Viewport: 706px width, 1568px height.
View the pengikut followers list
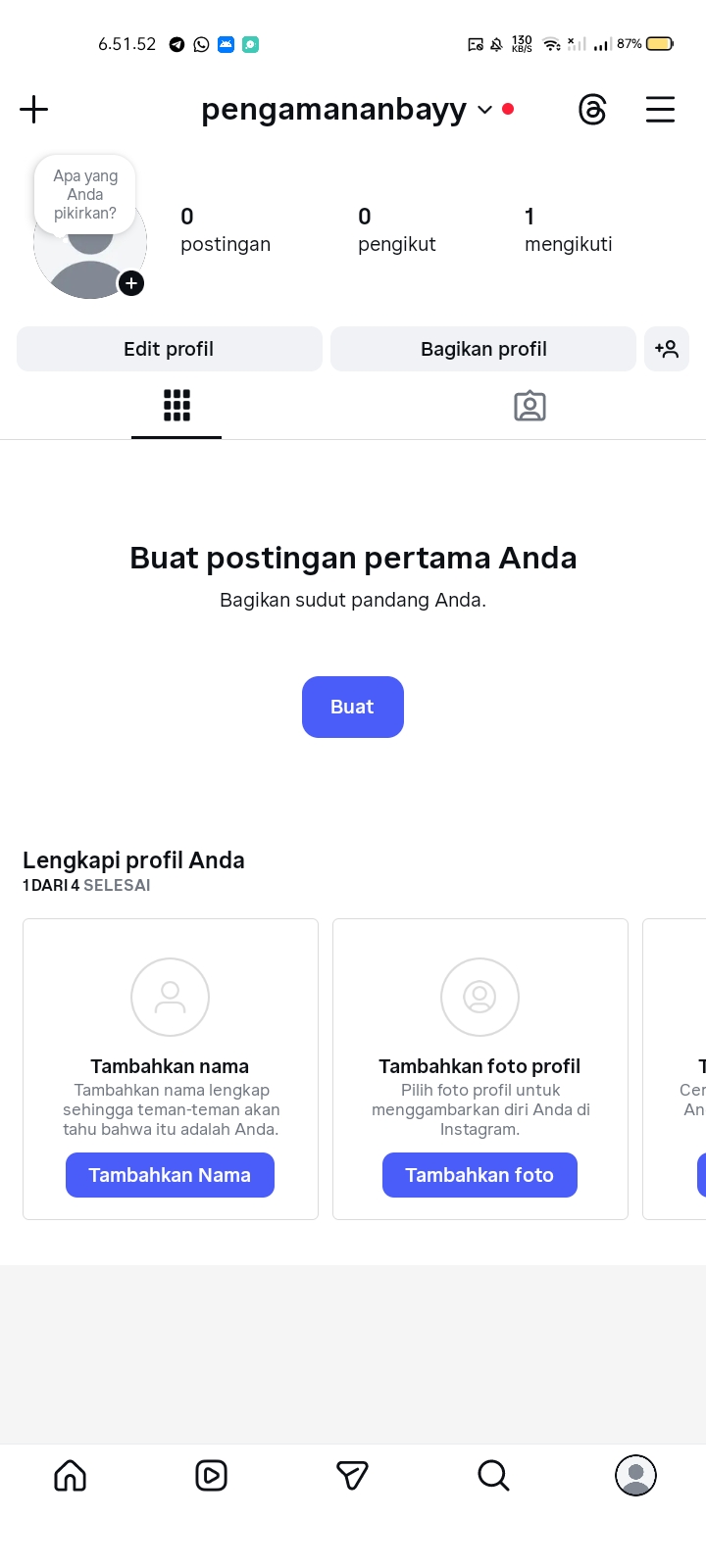(x=396, y=230)
